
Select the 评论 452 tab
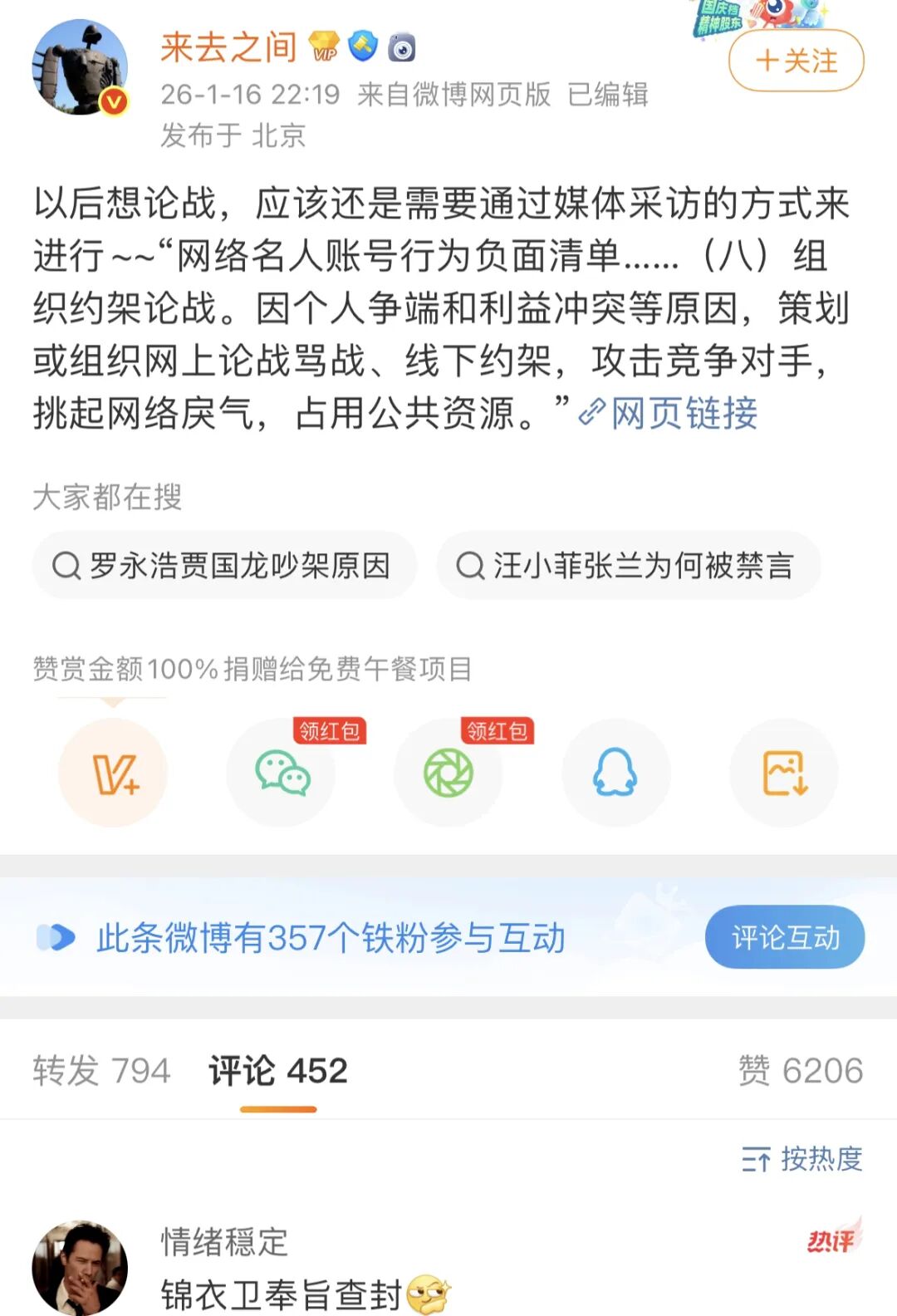278,1070
